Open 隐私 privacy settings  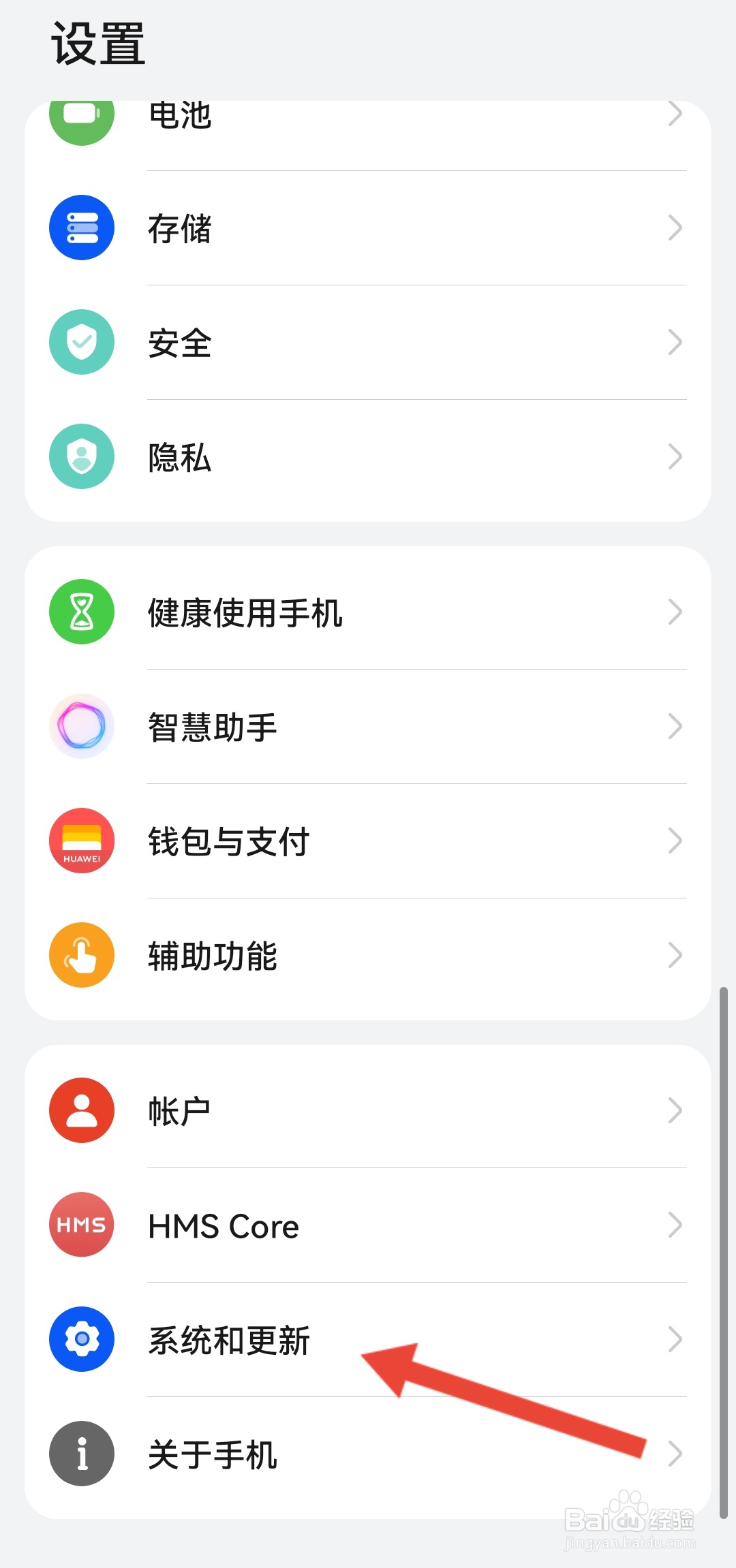coord(368,456)
